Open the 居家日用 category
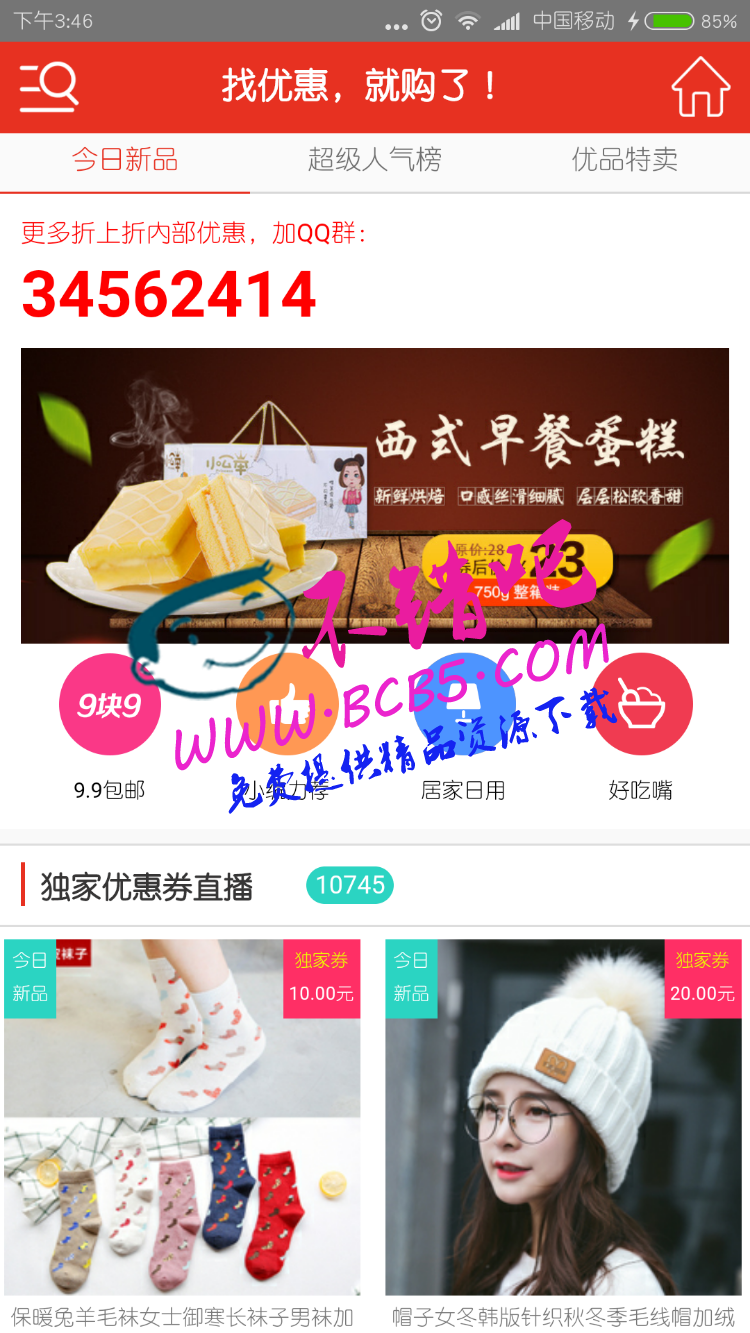750x1333 pixels. 463,705
